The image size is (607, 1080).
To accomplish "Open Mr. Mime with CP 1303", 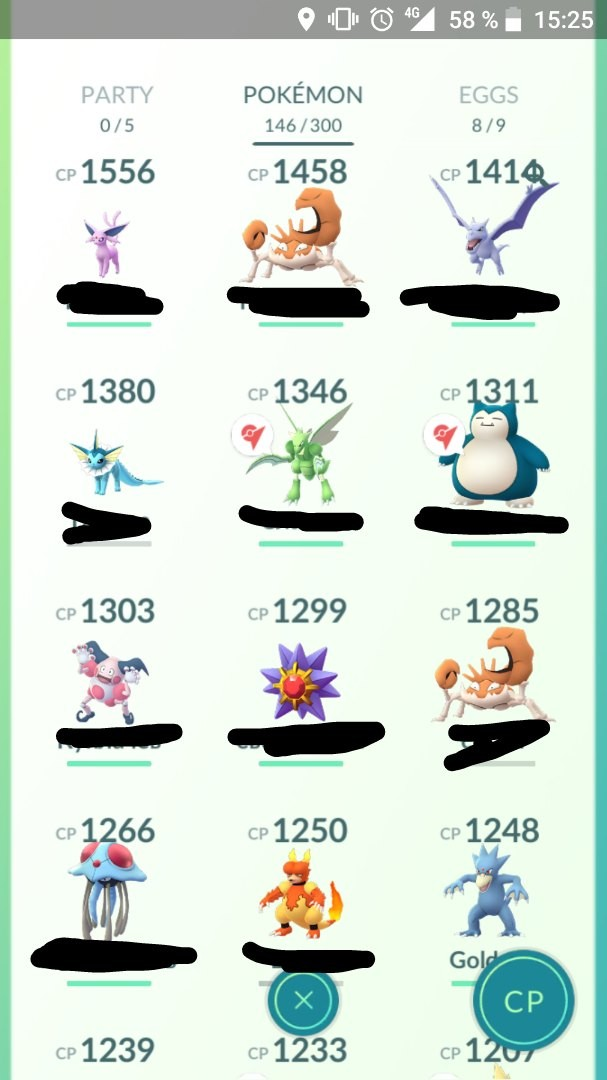I will coord(109,682).
